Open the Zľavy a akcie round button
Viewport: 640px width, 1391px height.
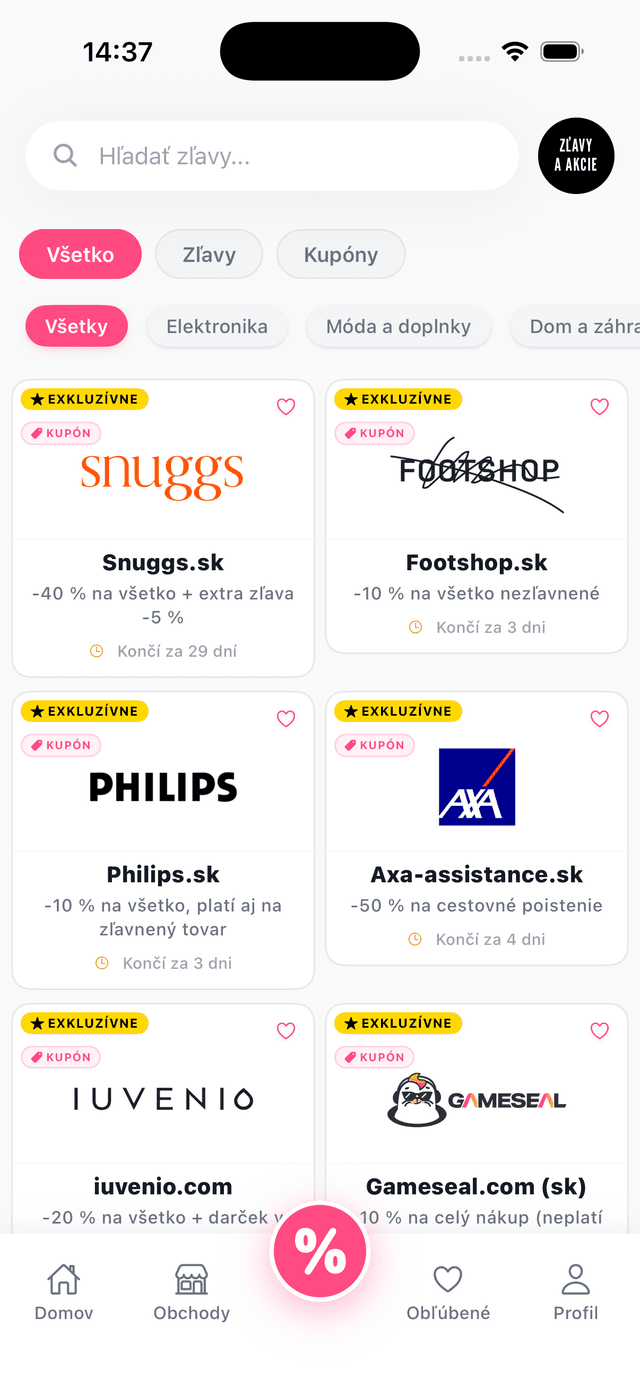[x=576, y=156]
